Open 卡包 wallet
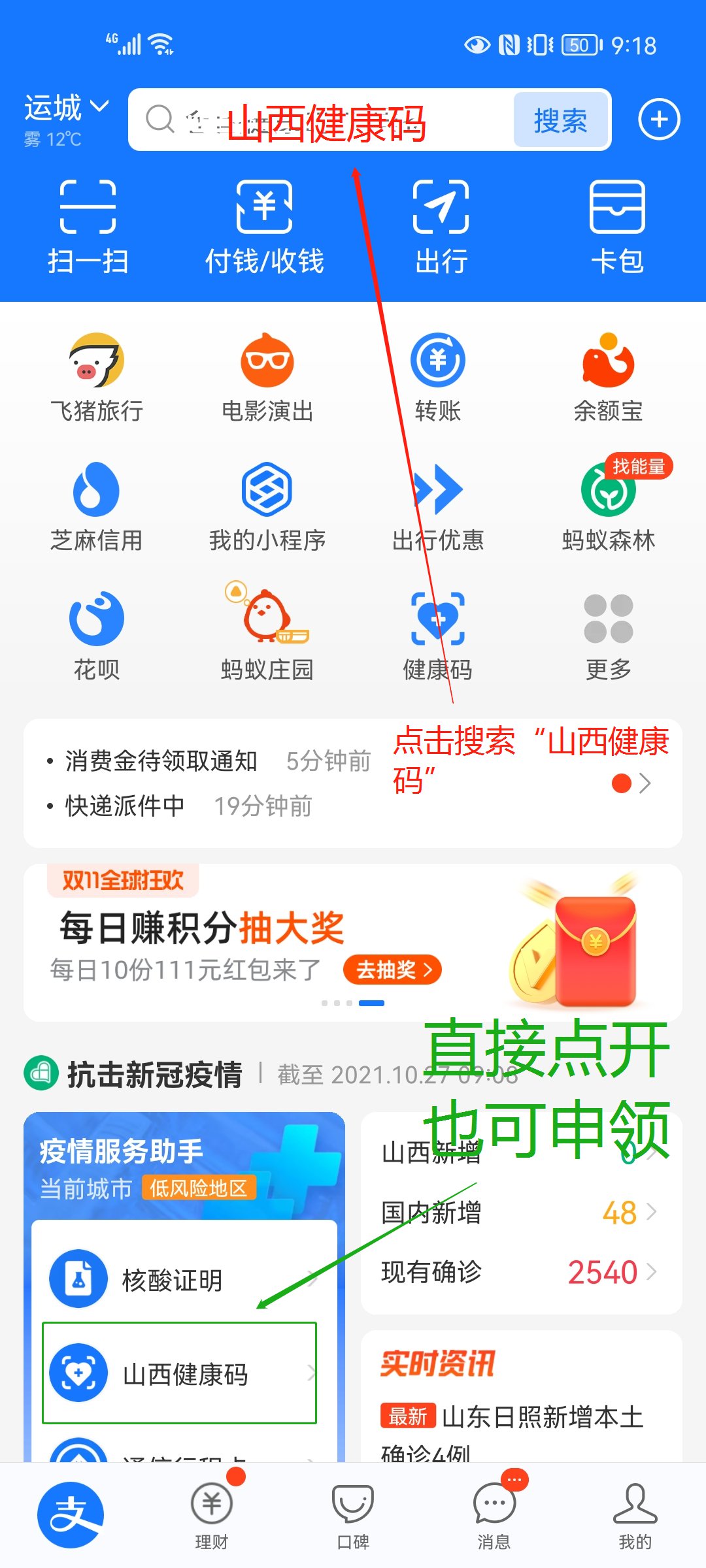 [617, 226]
